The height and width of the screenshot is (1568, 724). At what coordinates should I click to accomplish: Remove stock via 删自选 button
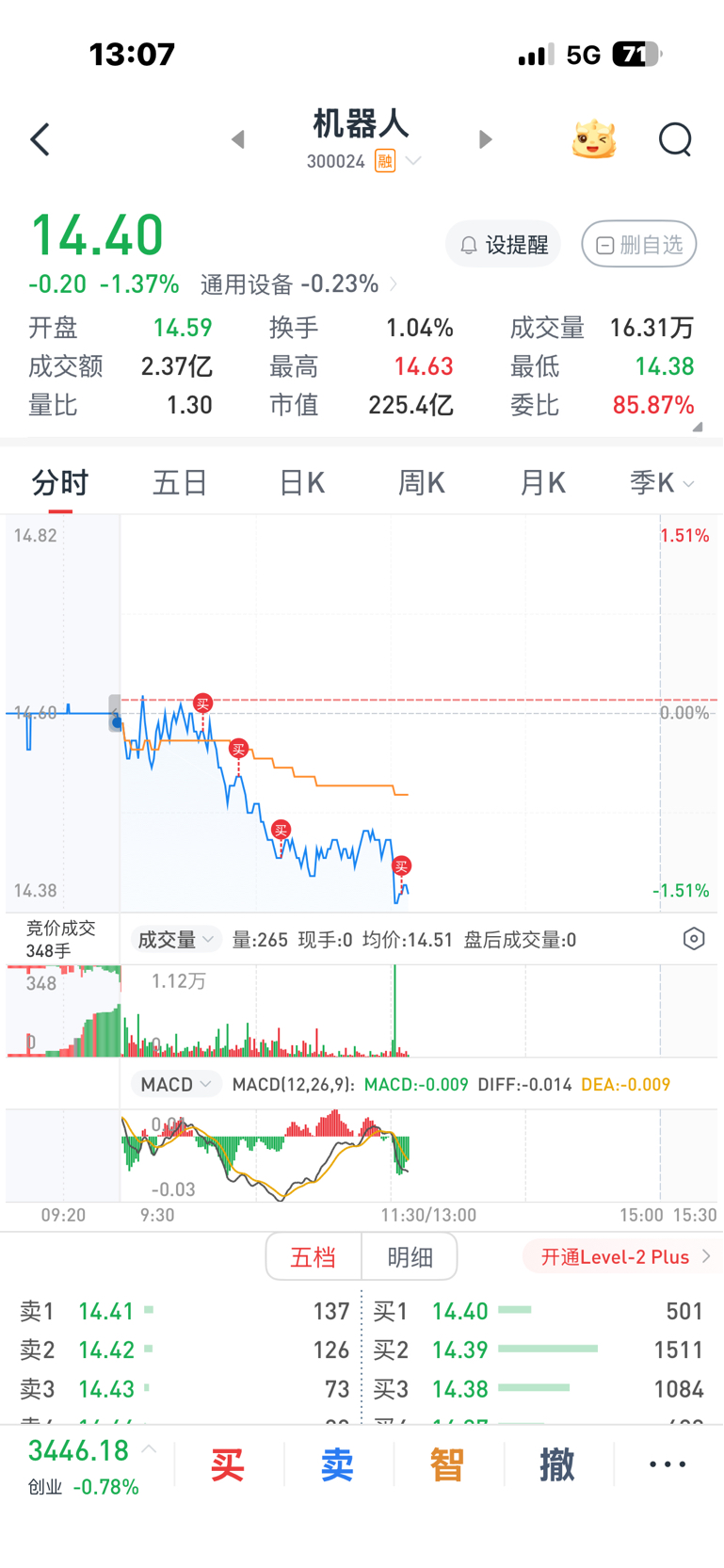coord(639,245)
